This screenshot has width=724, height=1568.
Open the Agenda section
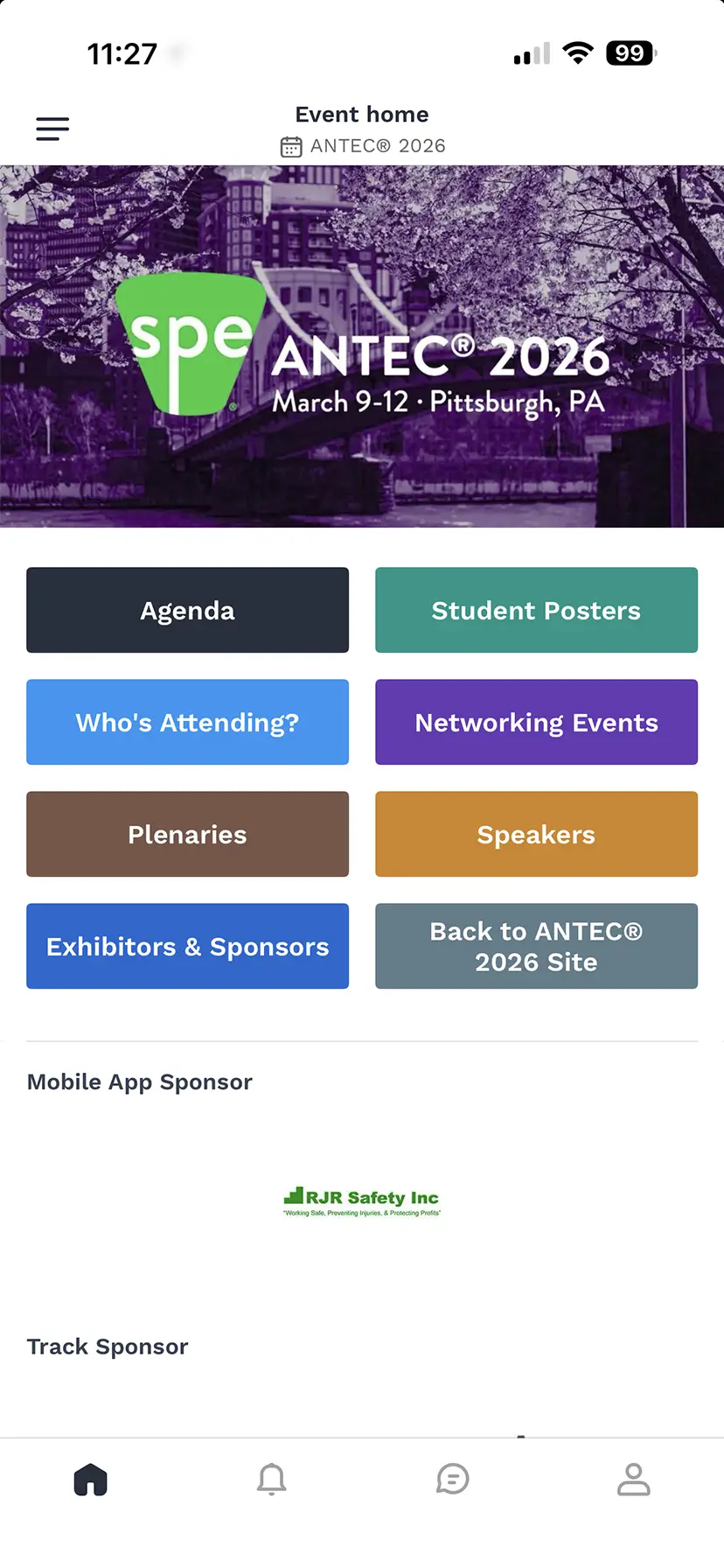tap(187, 610)
